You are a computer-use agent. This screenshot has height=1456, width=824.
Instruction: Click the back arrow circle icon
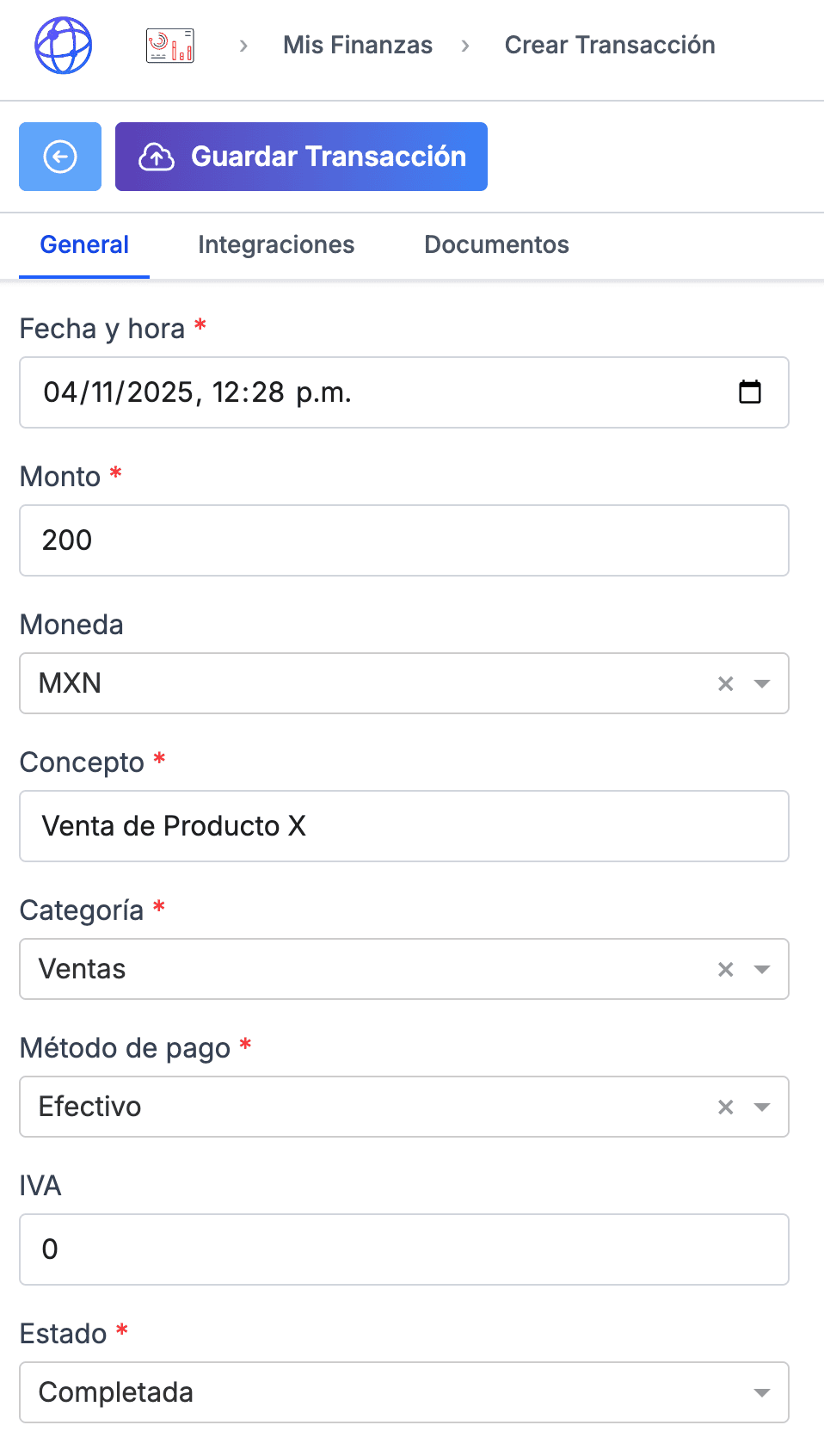click(58, 157)
